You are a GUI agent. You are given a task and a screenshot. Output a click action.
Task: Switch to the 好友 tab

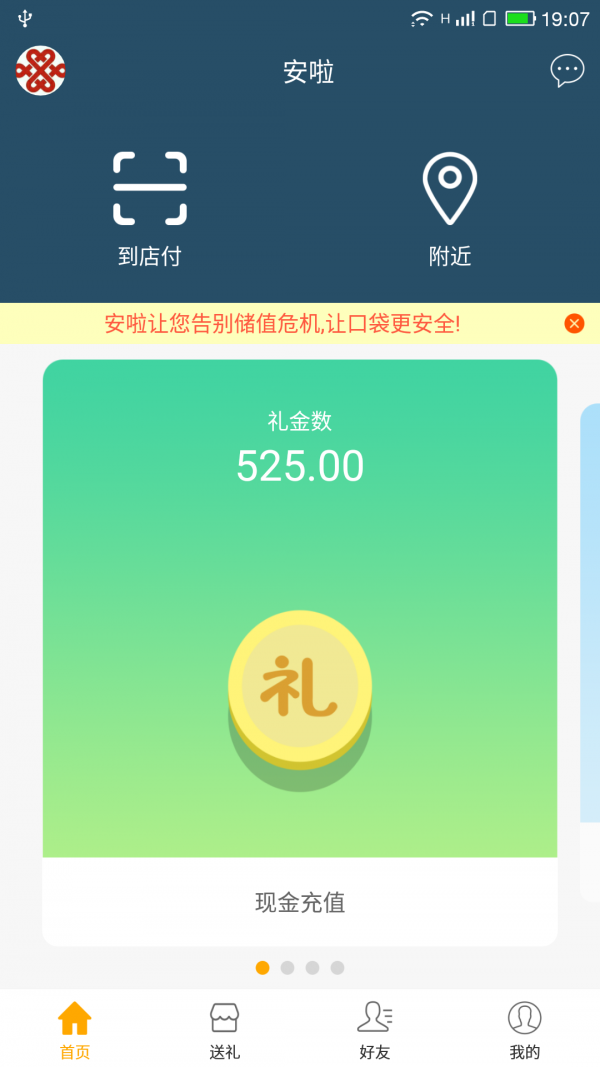[x=375, y=1030]
